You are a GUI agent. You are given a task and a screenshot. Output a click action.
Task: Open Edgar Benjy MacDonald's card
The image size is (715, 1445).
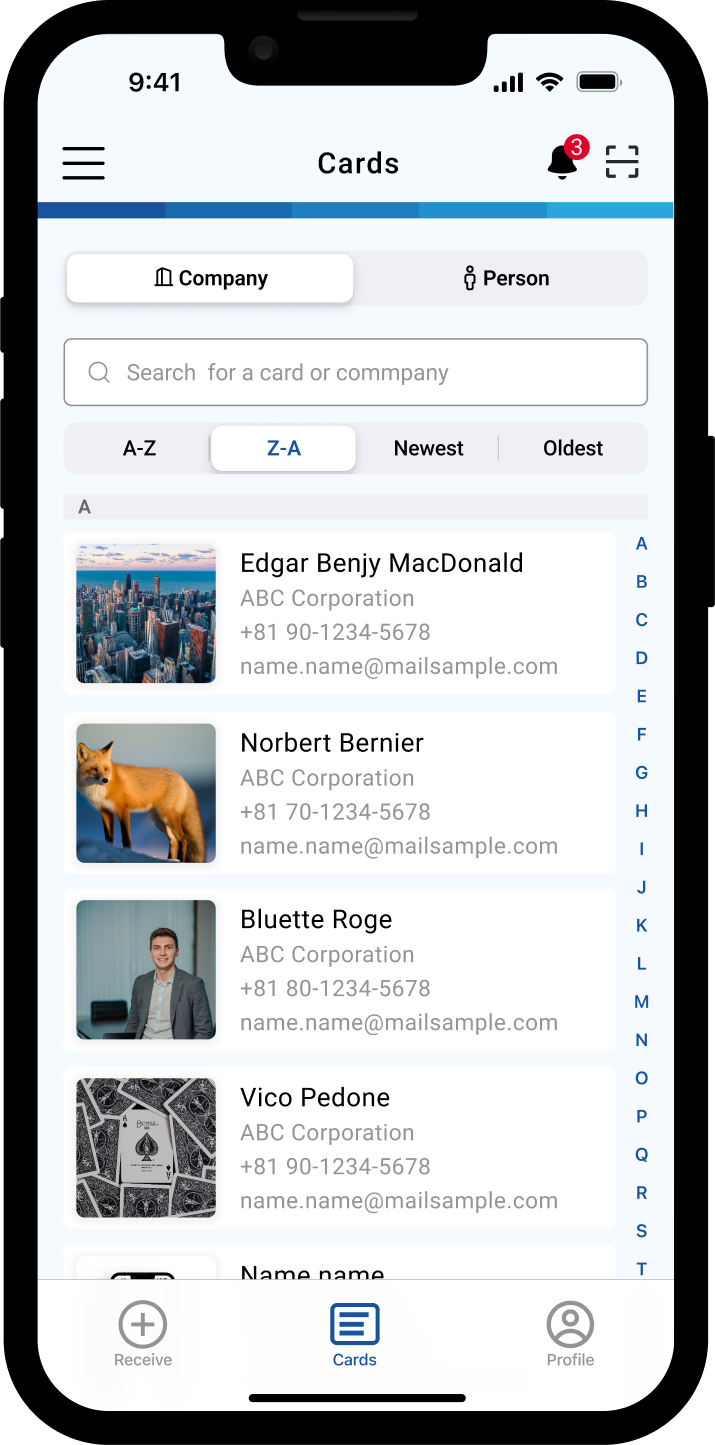(x=340, y=614)
